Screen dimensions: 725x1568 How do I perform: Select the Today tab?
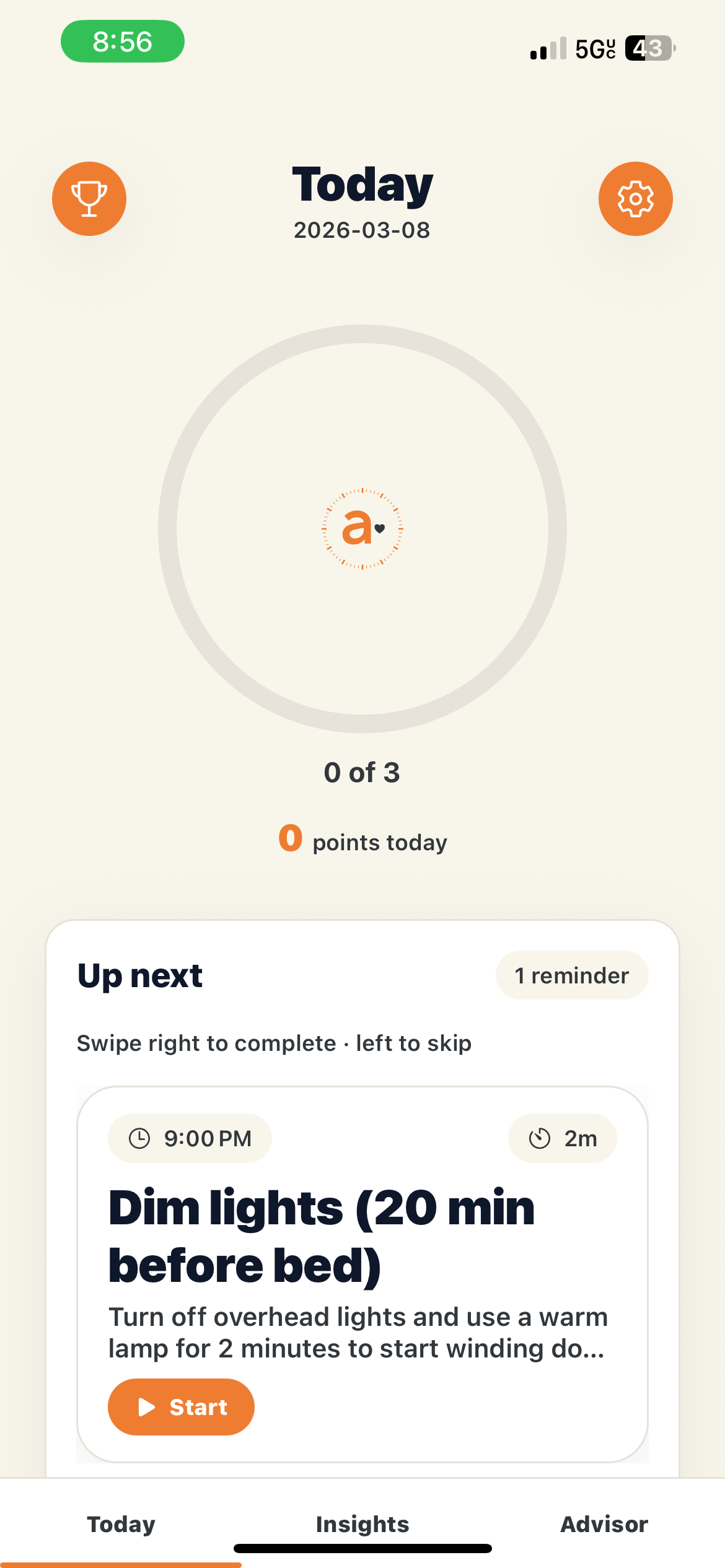121,1523
